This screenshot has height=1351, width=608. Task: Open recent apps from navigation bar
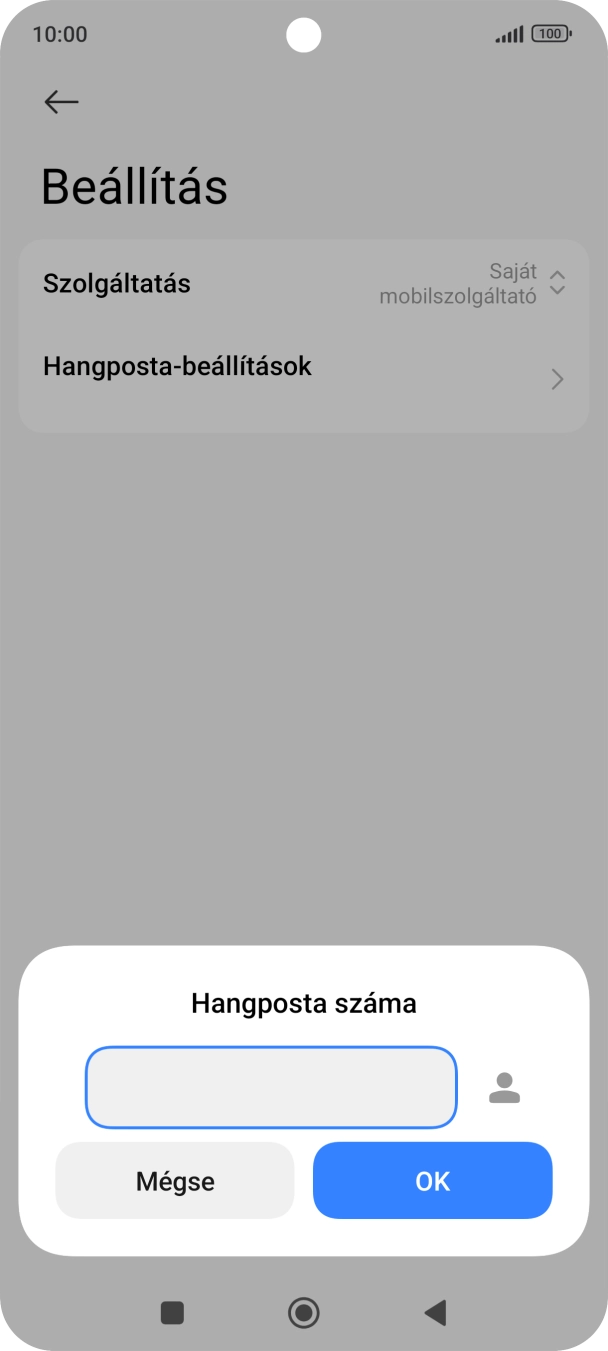click(x=173, y=1312)
